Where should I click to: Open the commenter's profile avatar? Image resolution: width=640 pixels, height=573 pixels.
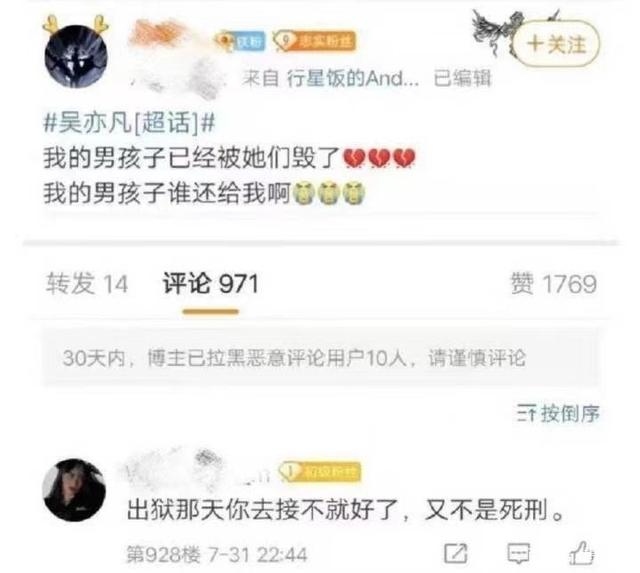pyautogui.click(x=75, y=490)
